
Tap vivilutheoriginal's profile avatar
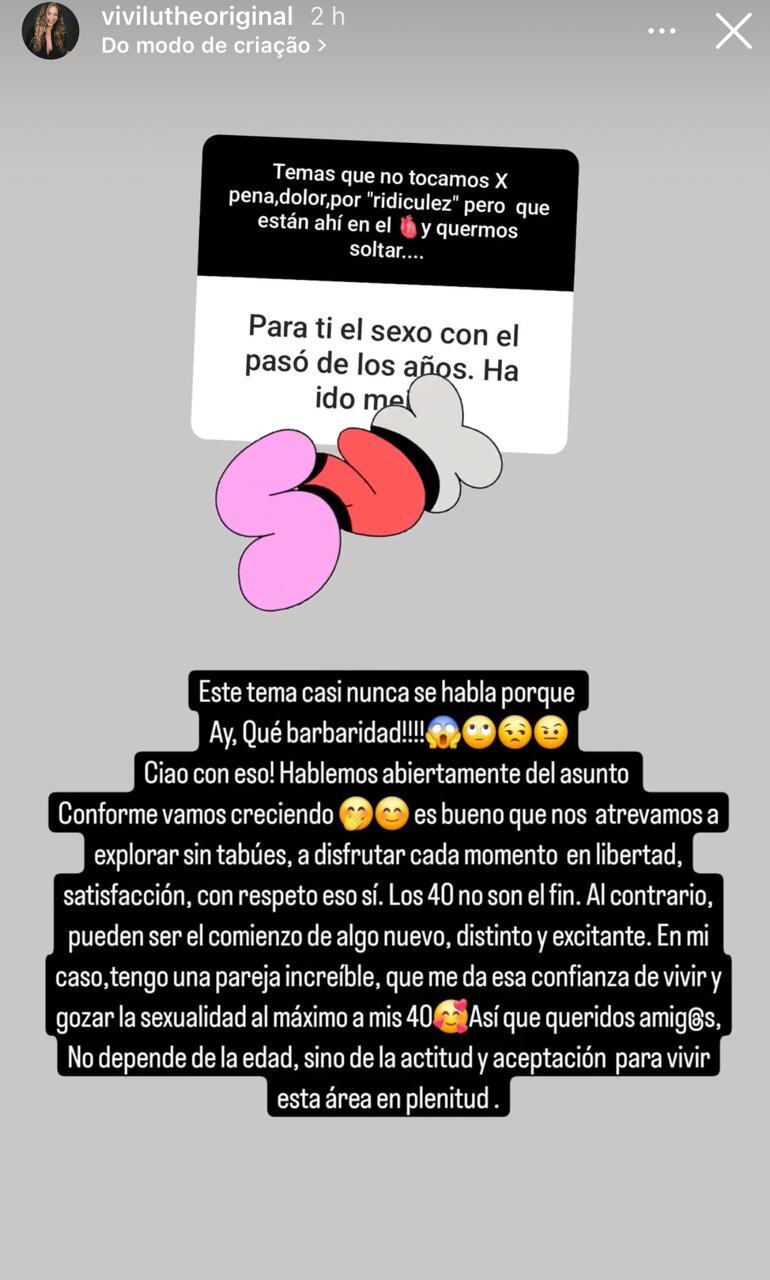click(x=50, y=31)
